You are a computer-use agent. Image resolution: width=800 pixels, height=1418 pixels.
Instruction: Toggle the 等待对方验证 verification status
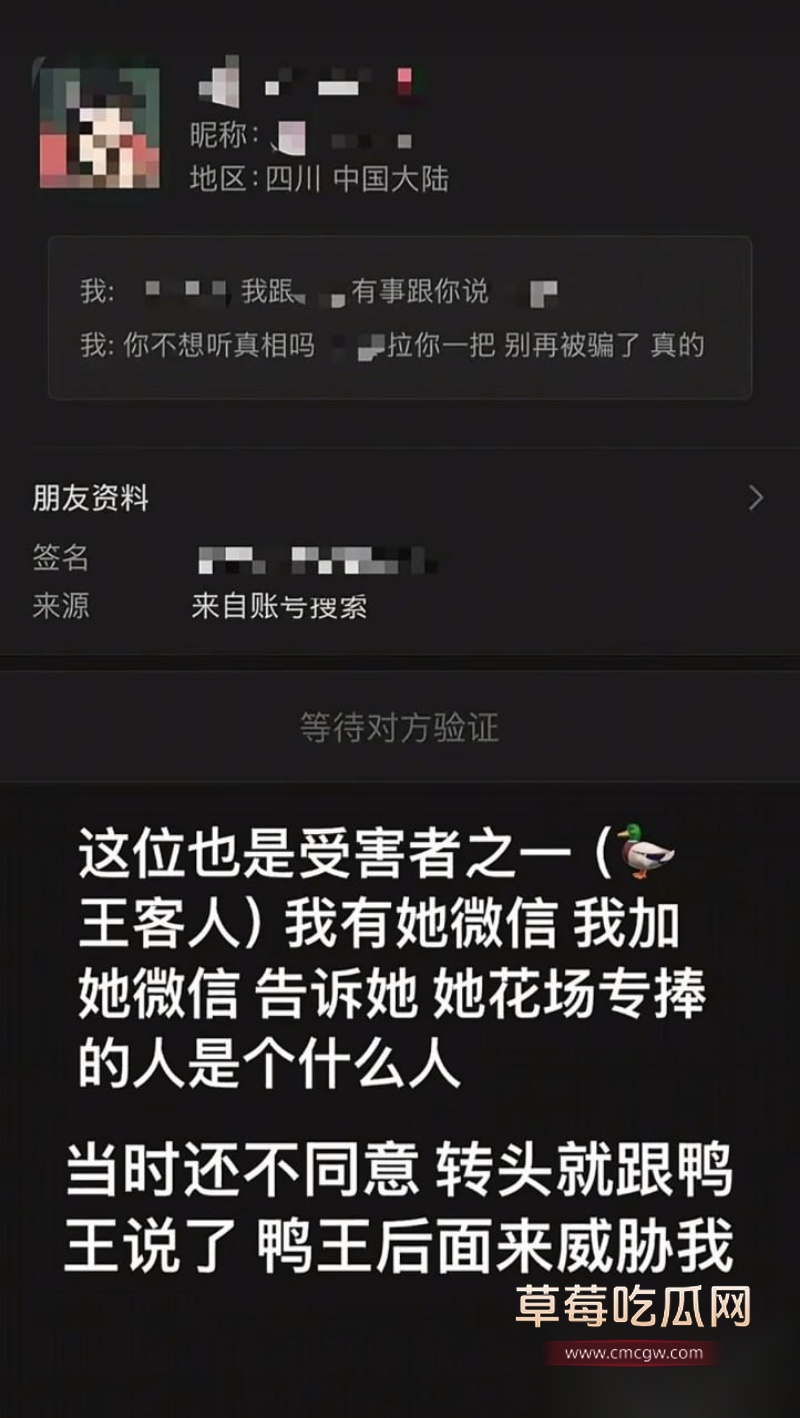click(400, 728)
